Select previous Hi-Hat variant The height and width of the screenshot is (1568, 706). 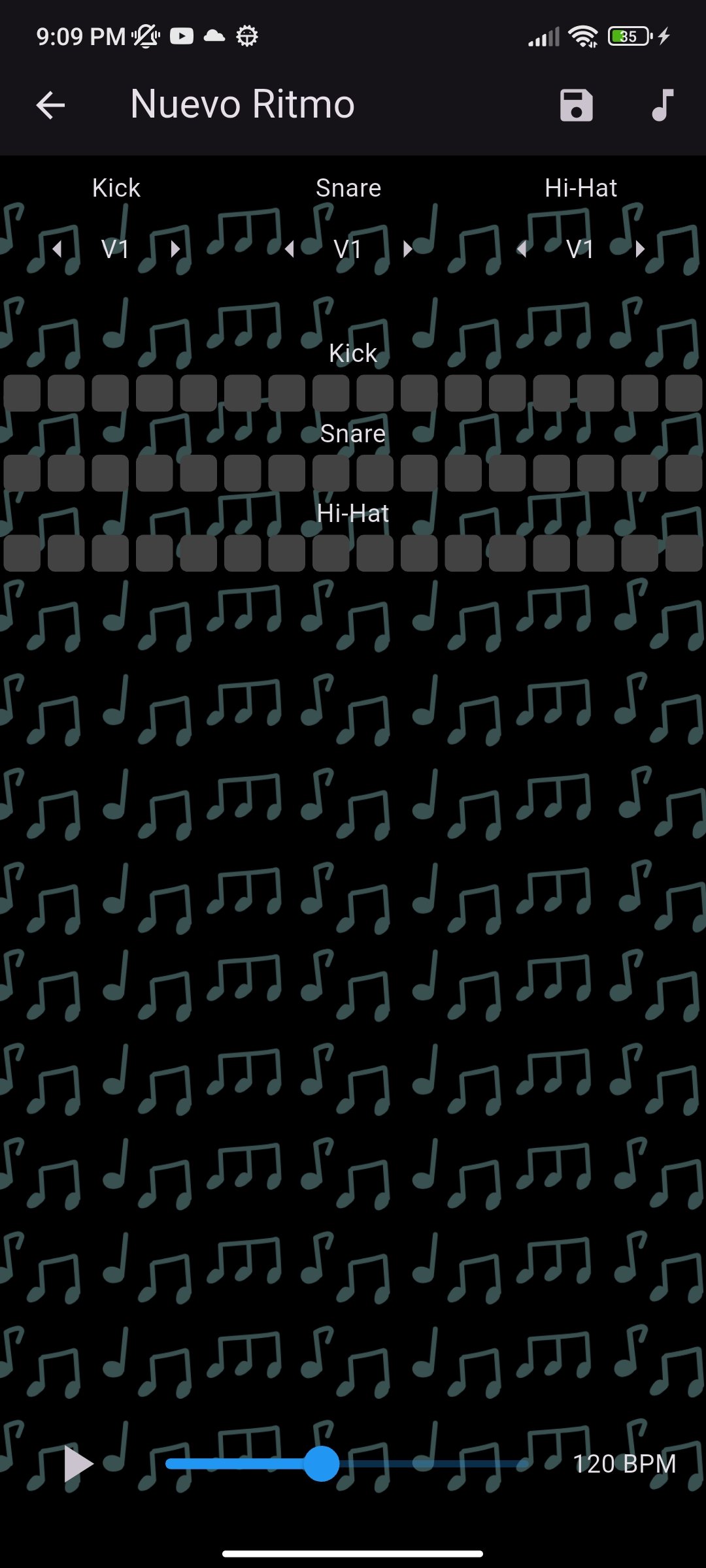click(x=522, y=249)
